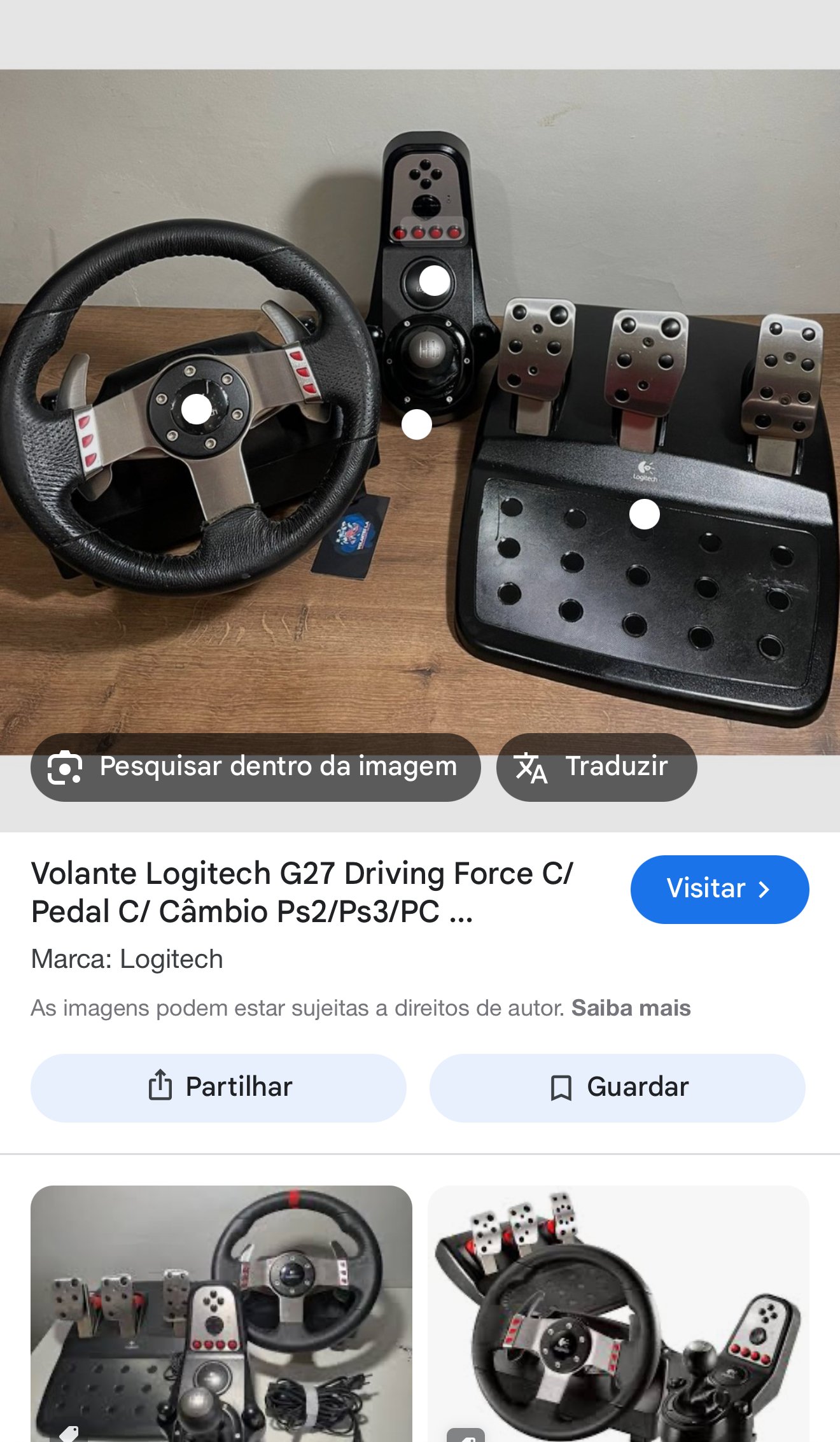This screenshot has height=1442, width=840.
Task: Tap the Traduzir button
Action: [x=596, y=767]
